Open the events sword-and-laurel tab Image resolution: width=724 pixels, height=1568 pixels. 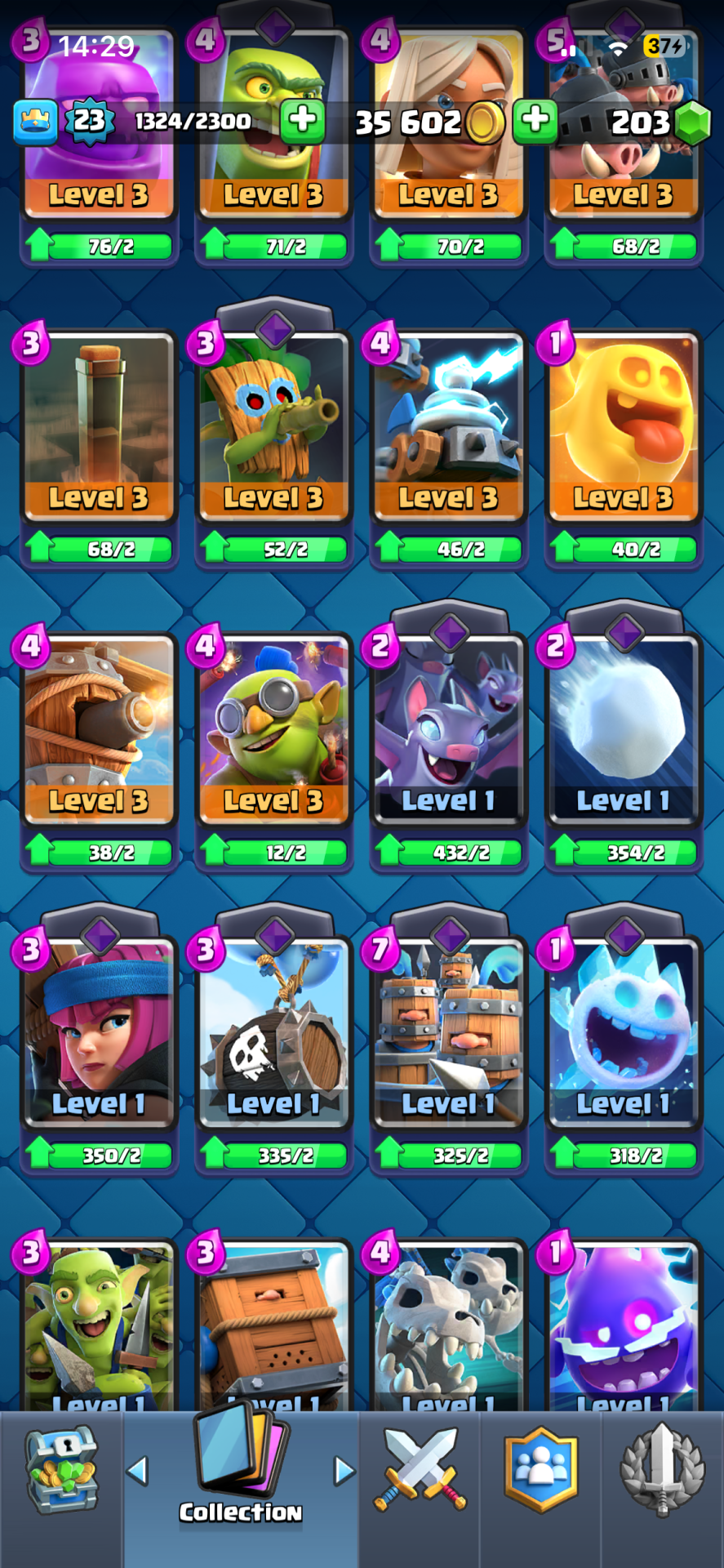click(662, 1470)
